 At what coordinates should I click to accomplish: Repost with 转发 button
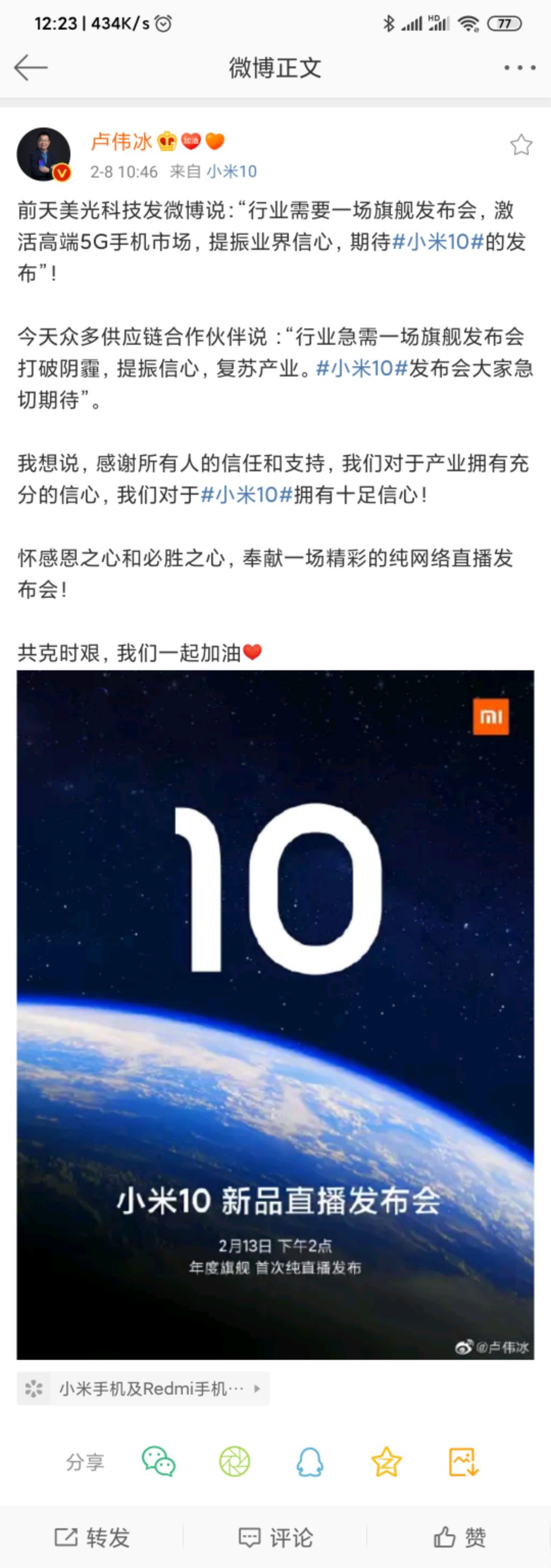click(92, 1537)
